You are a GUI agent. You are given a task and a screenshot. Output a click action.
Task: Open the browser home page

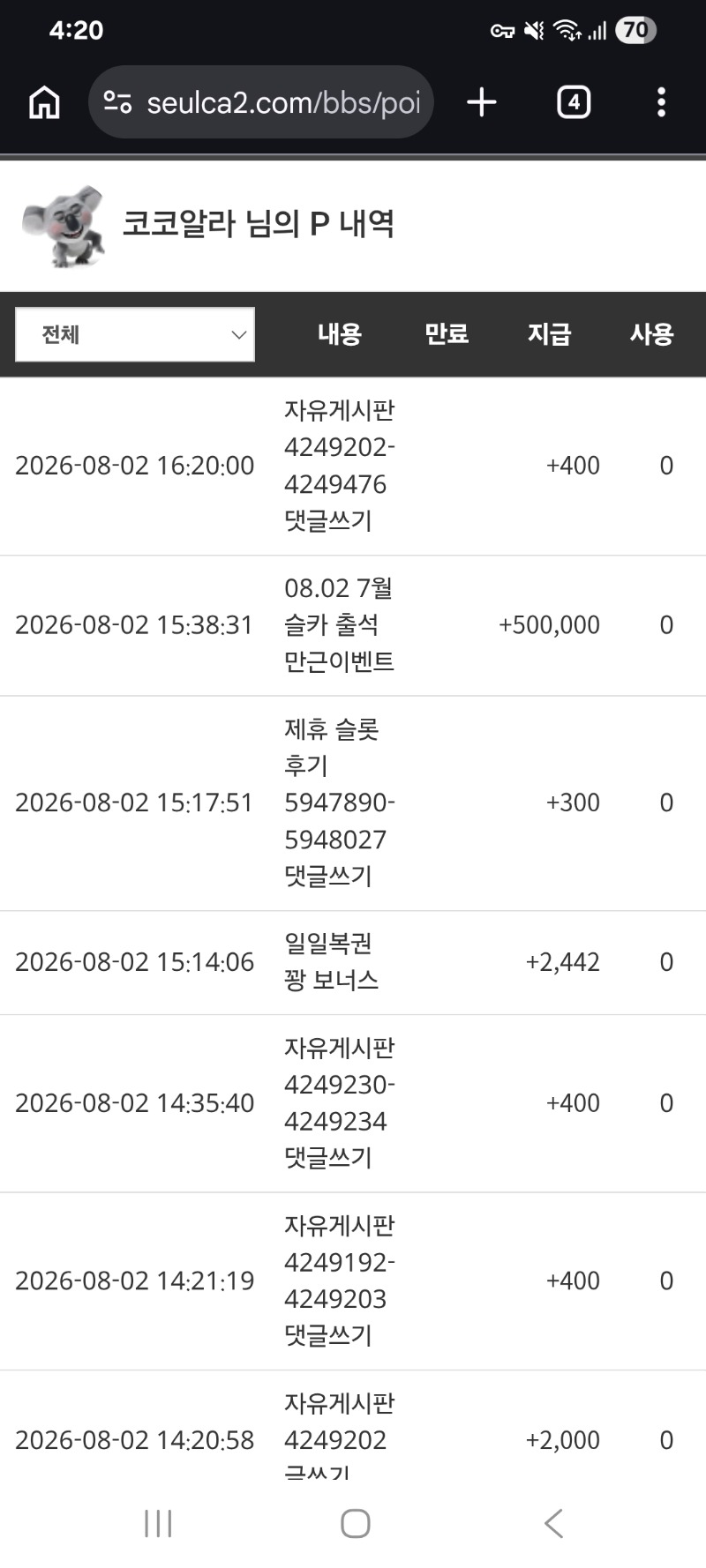tap(44, 102)
